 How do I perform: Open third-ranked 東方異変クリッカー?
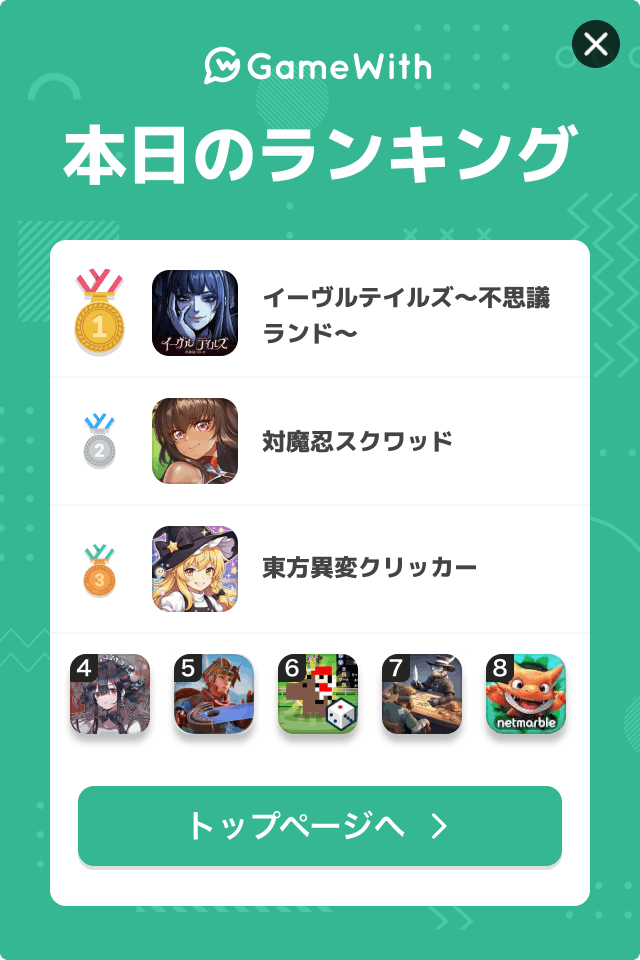click(x=320, y=569)
